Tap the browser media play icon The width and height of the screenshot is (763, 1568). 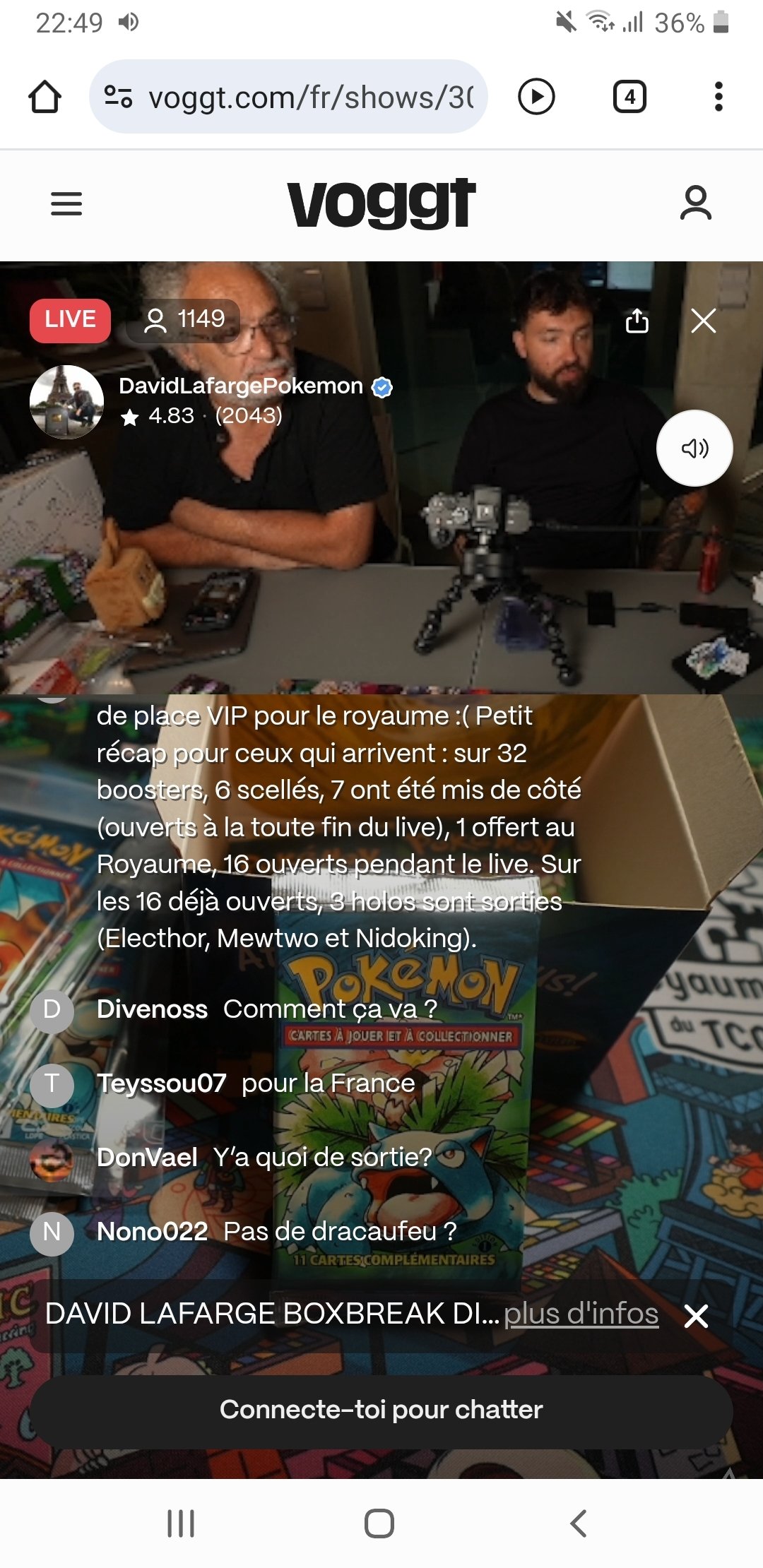click(x=536, y=97)
